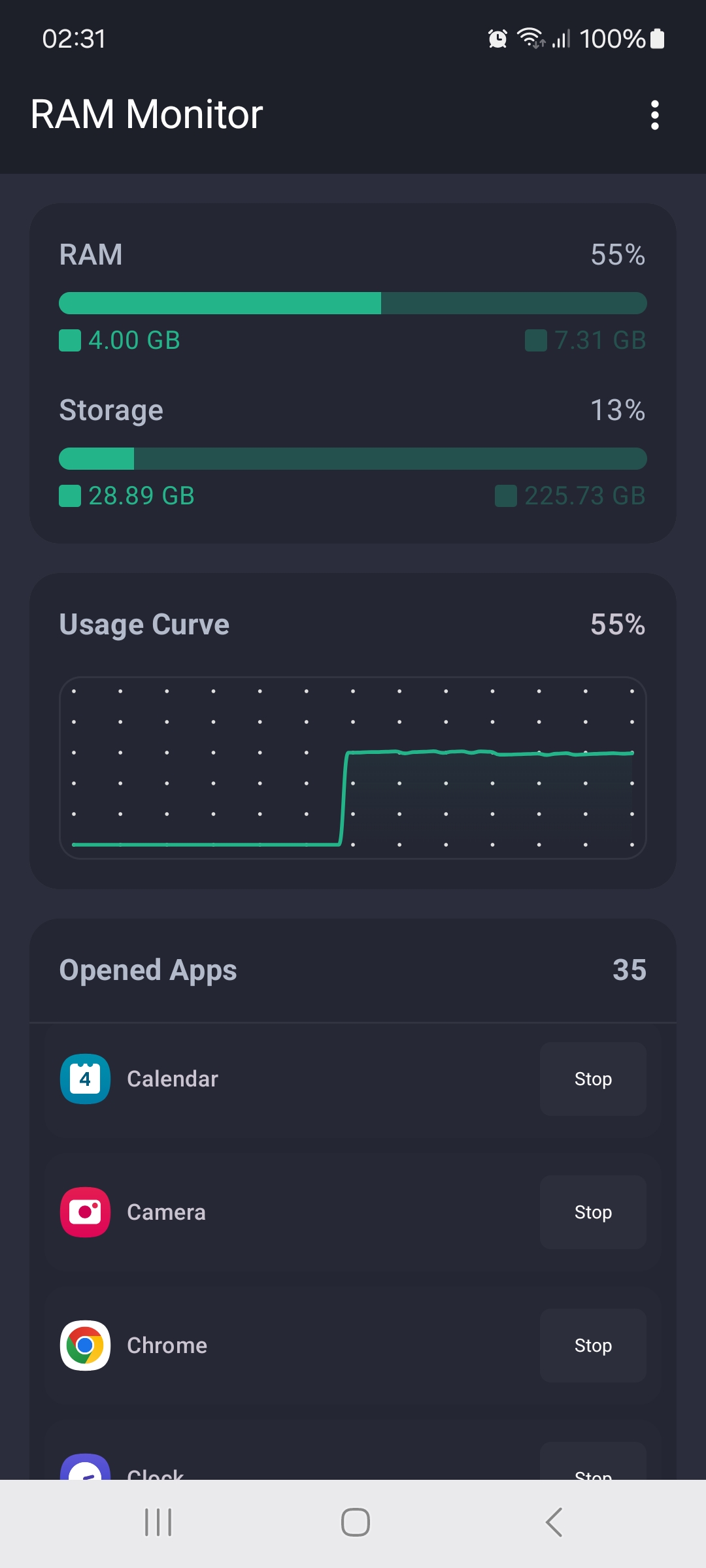This screenshot has height=1568, width=706.
Task: Stop the Chrome app
Action: [x=593, y=1345]
